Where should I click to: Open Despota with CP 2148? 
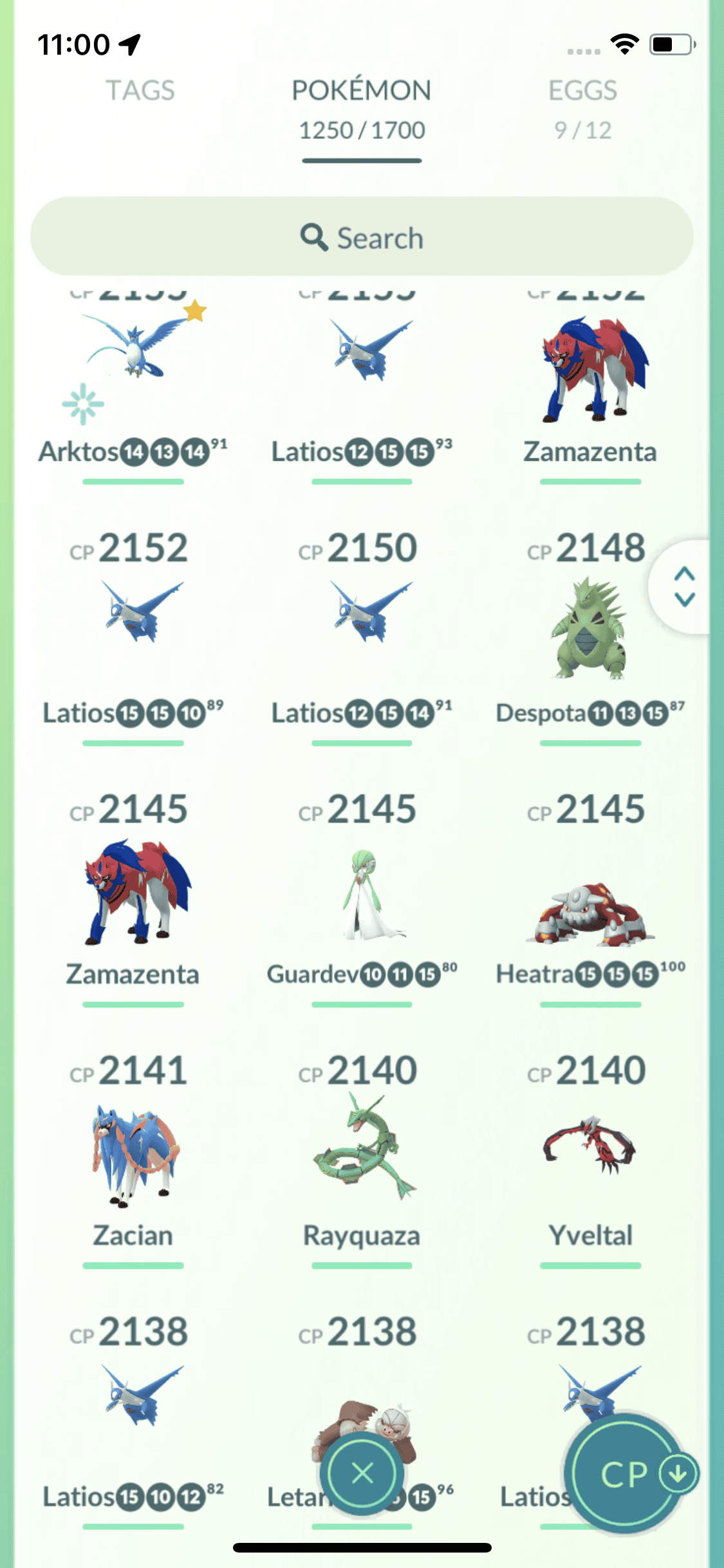[589, 631]
